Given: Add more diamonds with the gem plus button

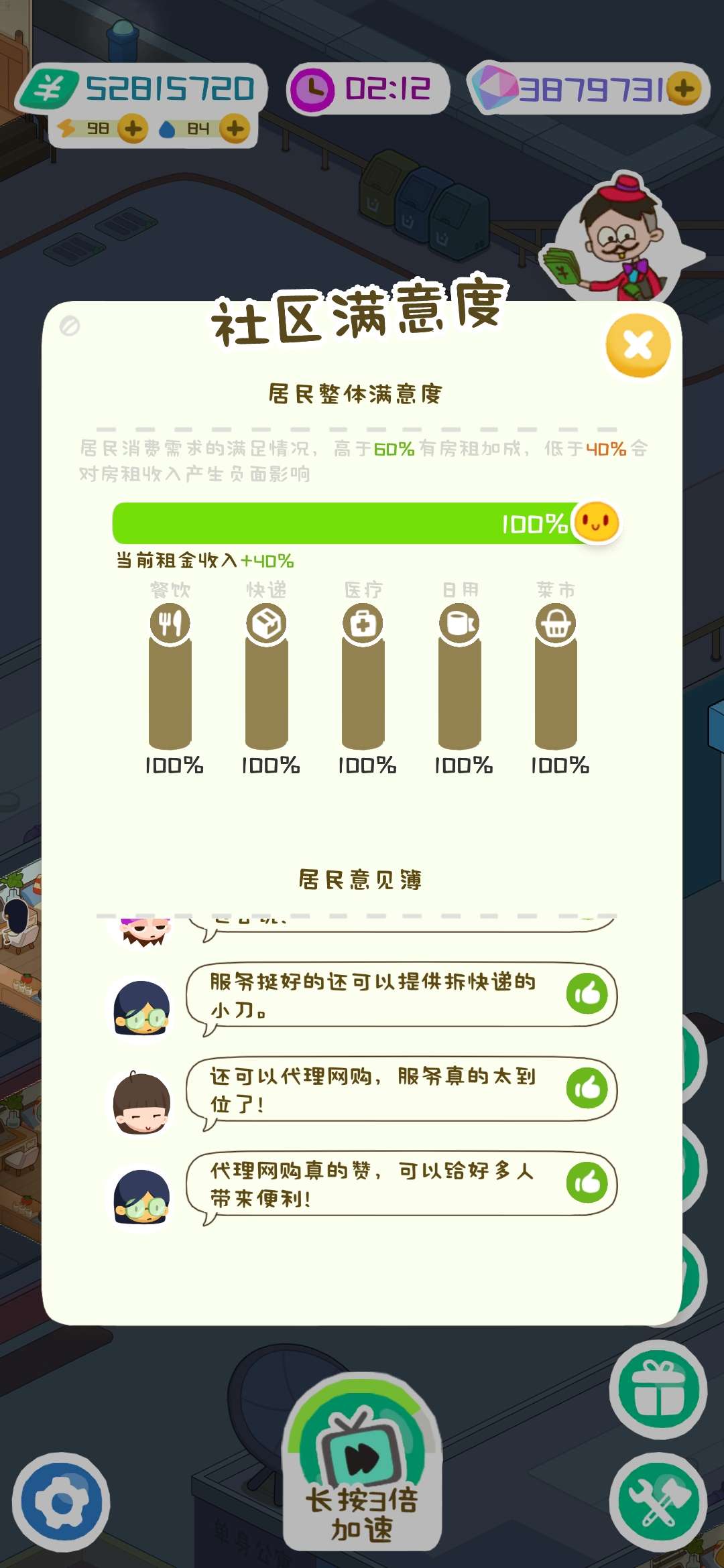Looking at the screenshot, I should pyautogui.click(x=684, y=88).
